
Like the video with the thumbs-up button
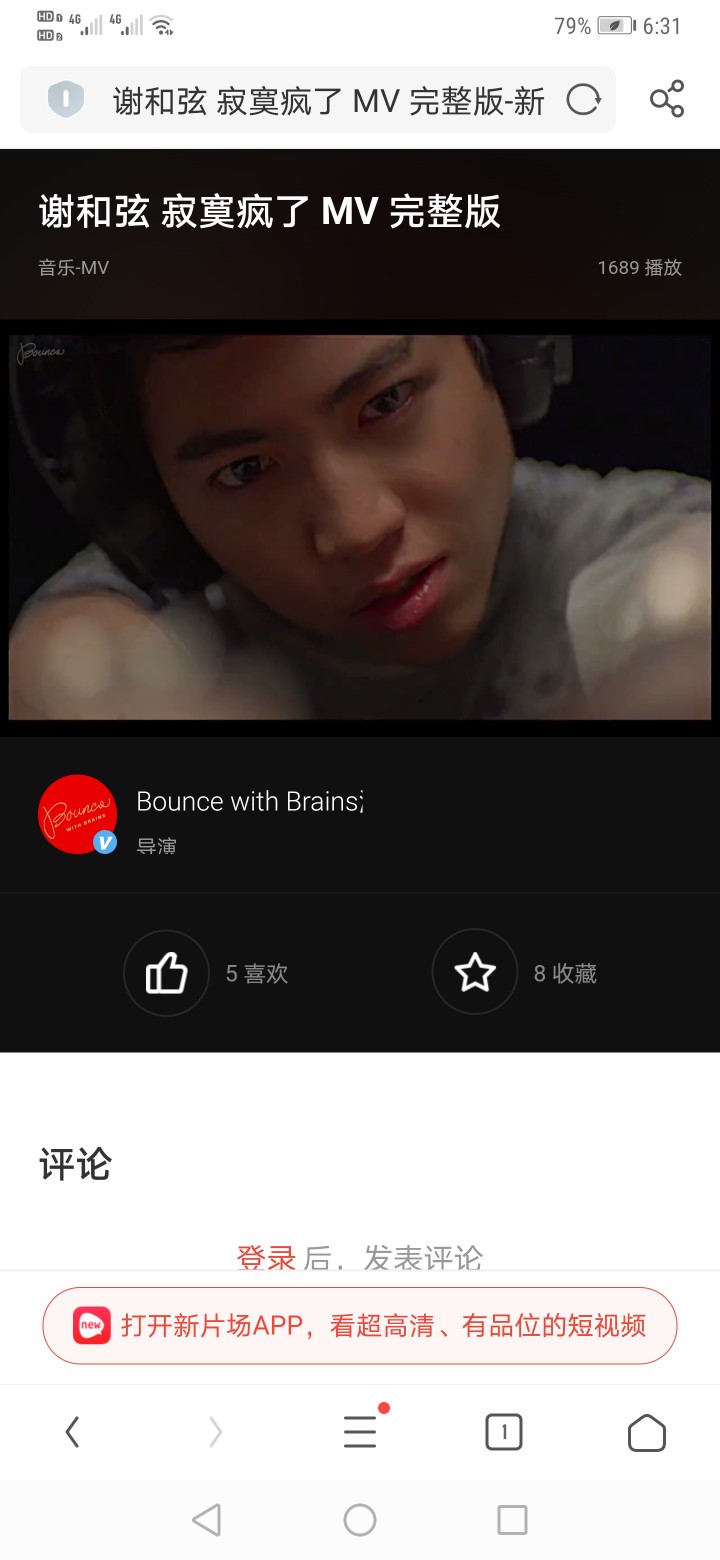click(x=166, y=973)
